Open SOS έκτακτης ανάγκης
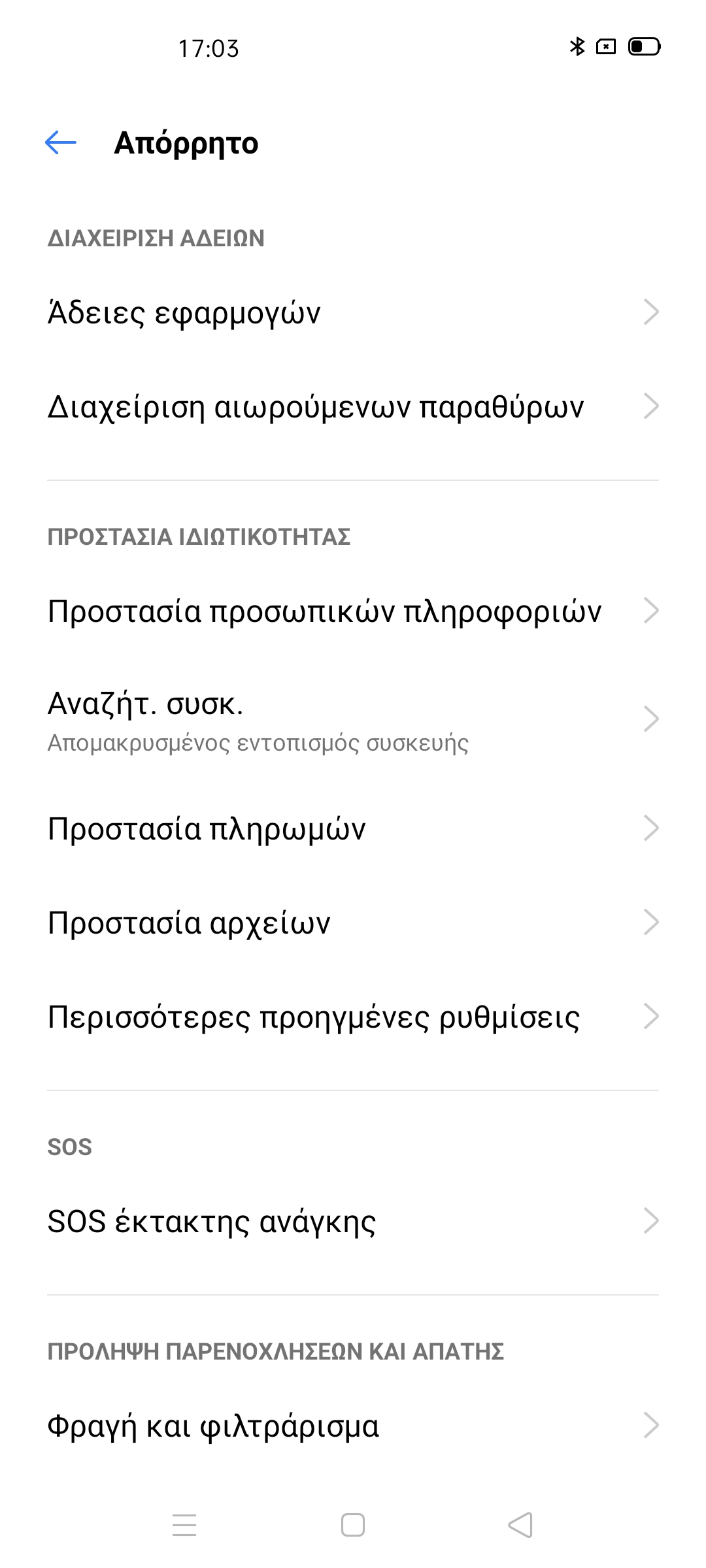Image resolution: width=706 pixels, height=1568 pixels. pyautogui.click(x=353, y=1221)
